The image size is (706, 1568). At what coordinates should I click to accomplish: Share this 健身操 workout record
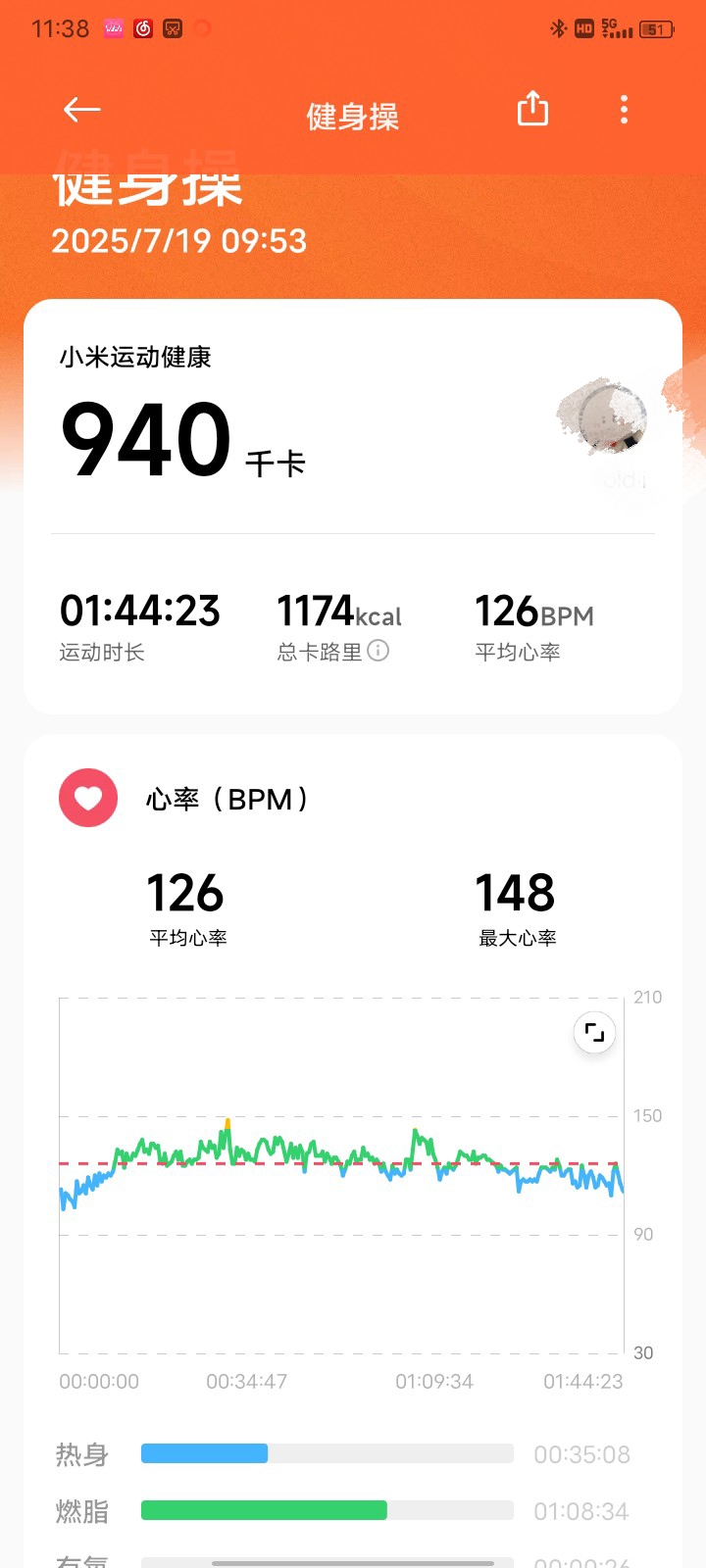coord(532,109)
